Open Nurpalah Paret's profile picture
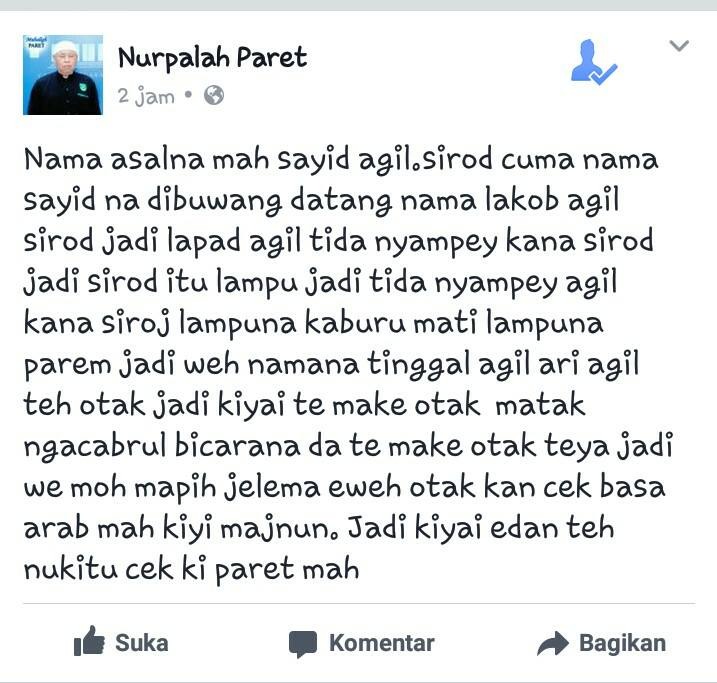The height and width of the screenshot is (683, 717). pos(63,75)
